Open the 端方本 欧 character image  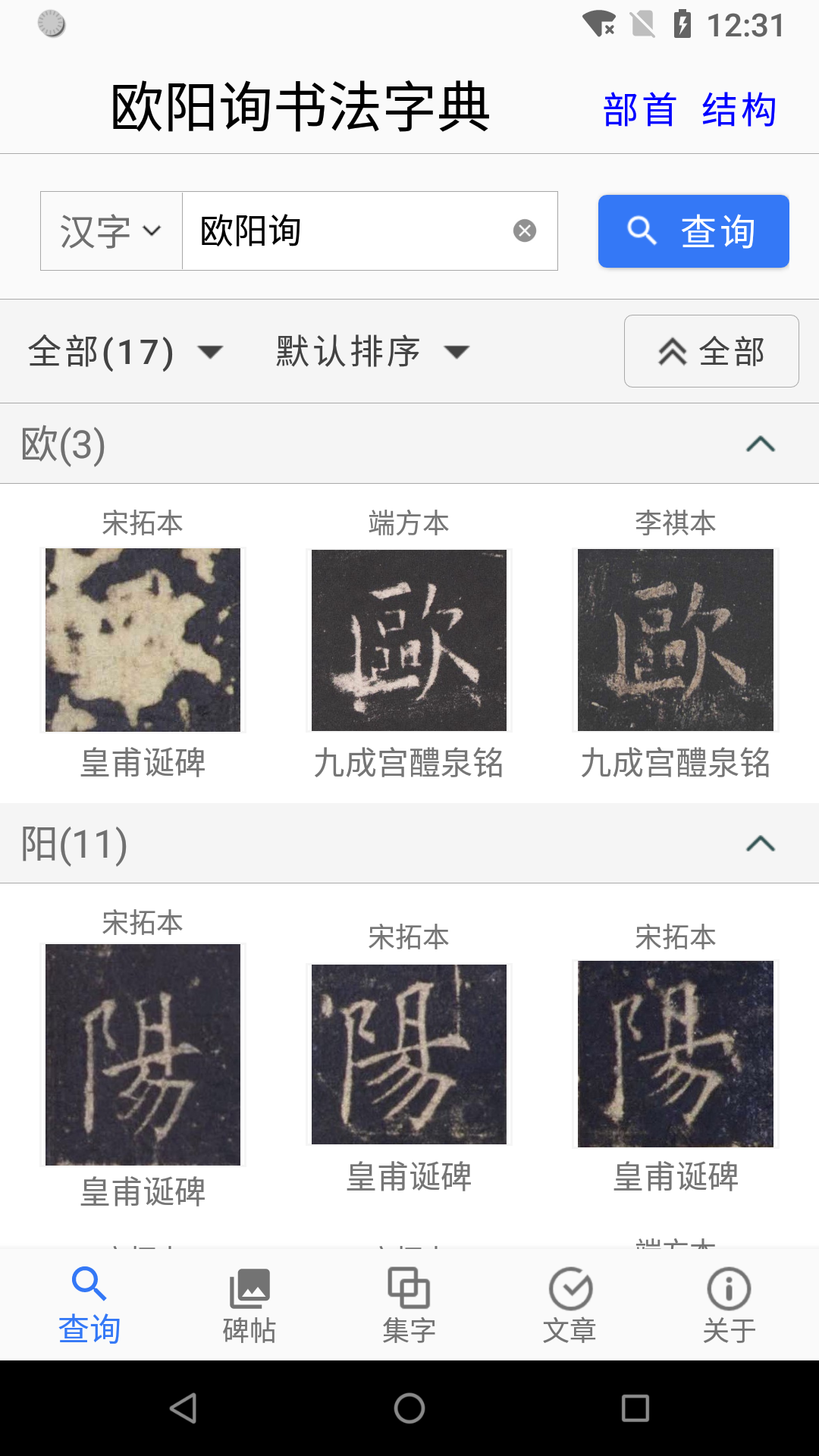[409, 641]
